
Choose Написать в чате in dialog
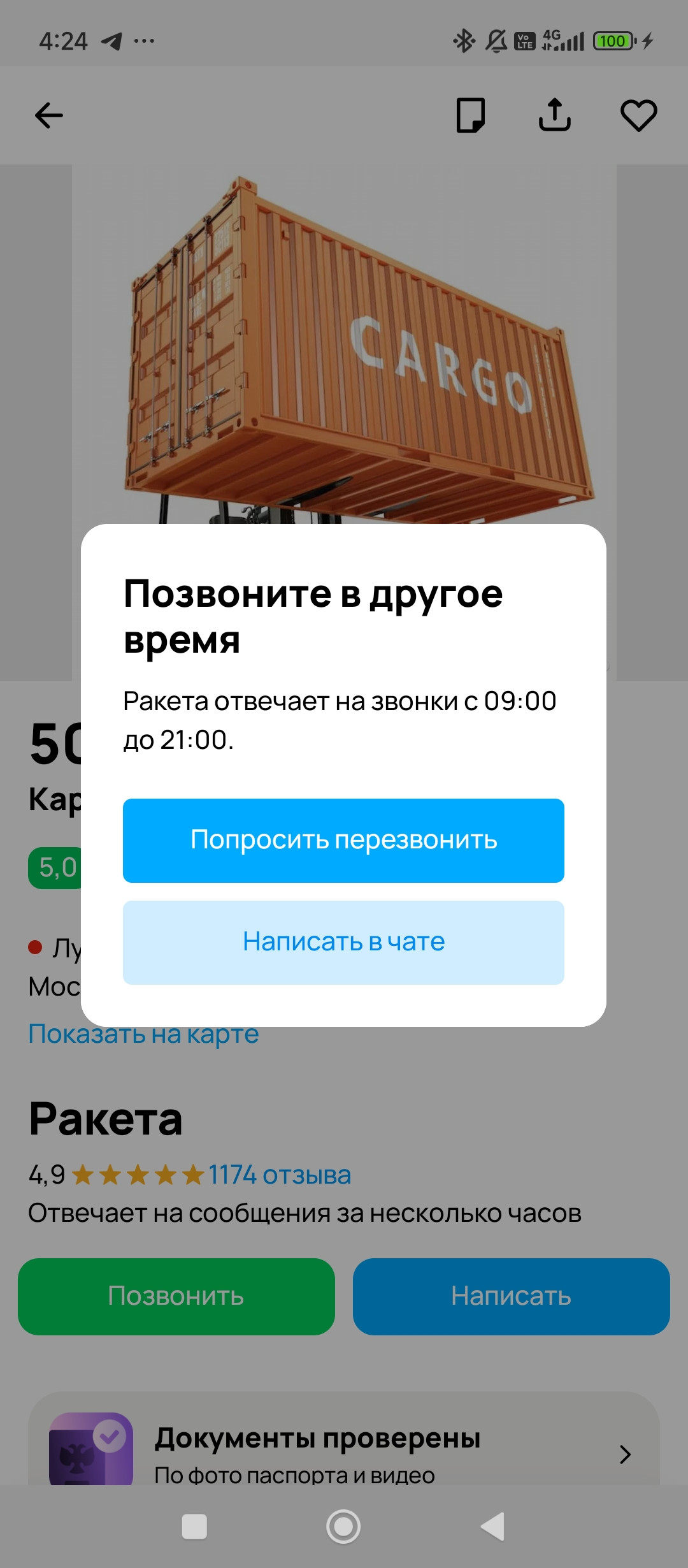(343, 942)
